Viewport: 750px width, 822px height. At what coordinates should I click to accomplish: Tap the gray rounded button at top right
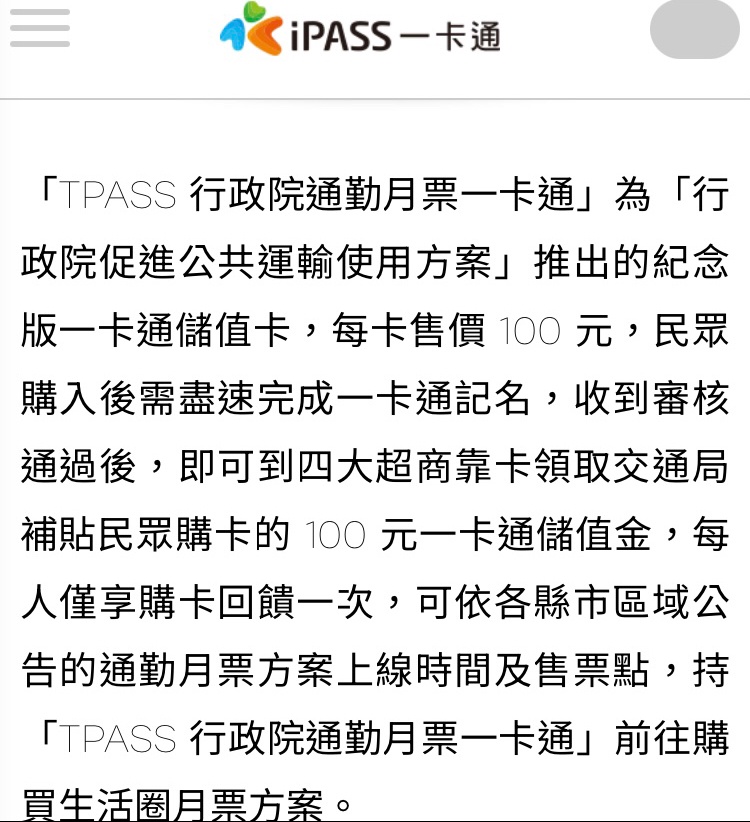coord(694,29)
